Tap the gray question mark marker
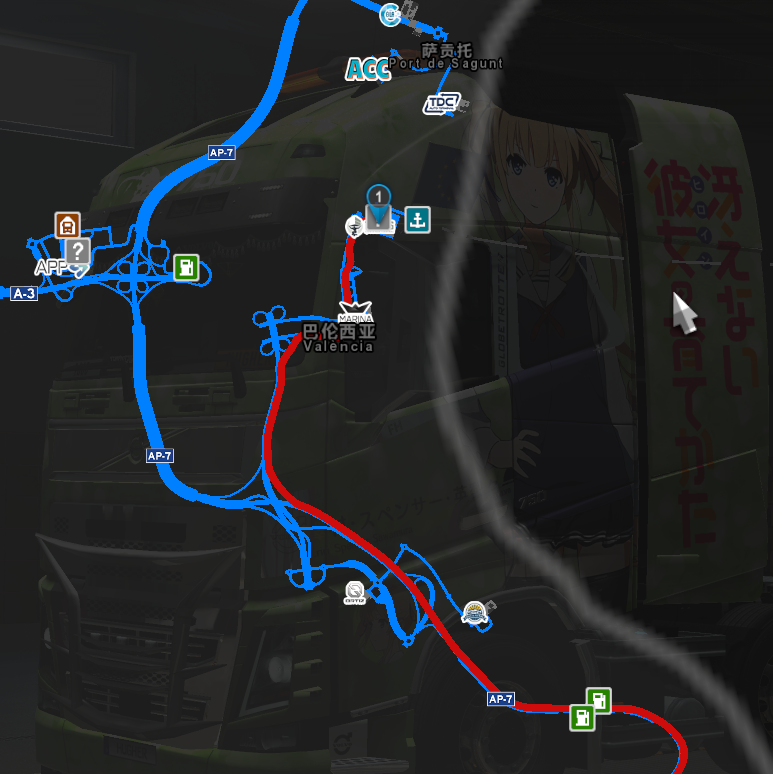The image size is (773, 774). point(79,250)
